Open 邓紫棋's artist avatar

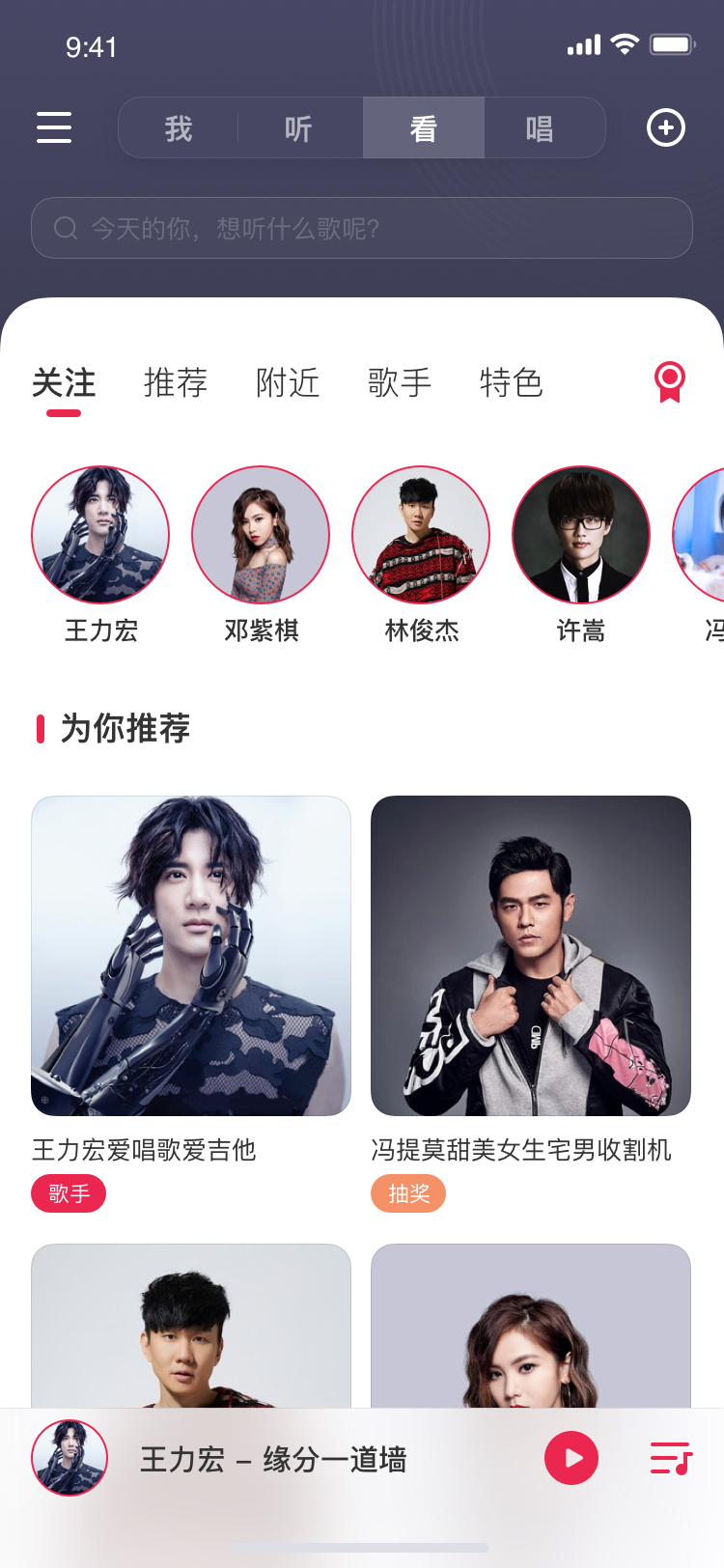[x=261, y=535]
